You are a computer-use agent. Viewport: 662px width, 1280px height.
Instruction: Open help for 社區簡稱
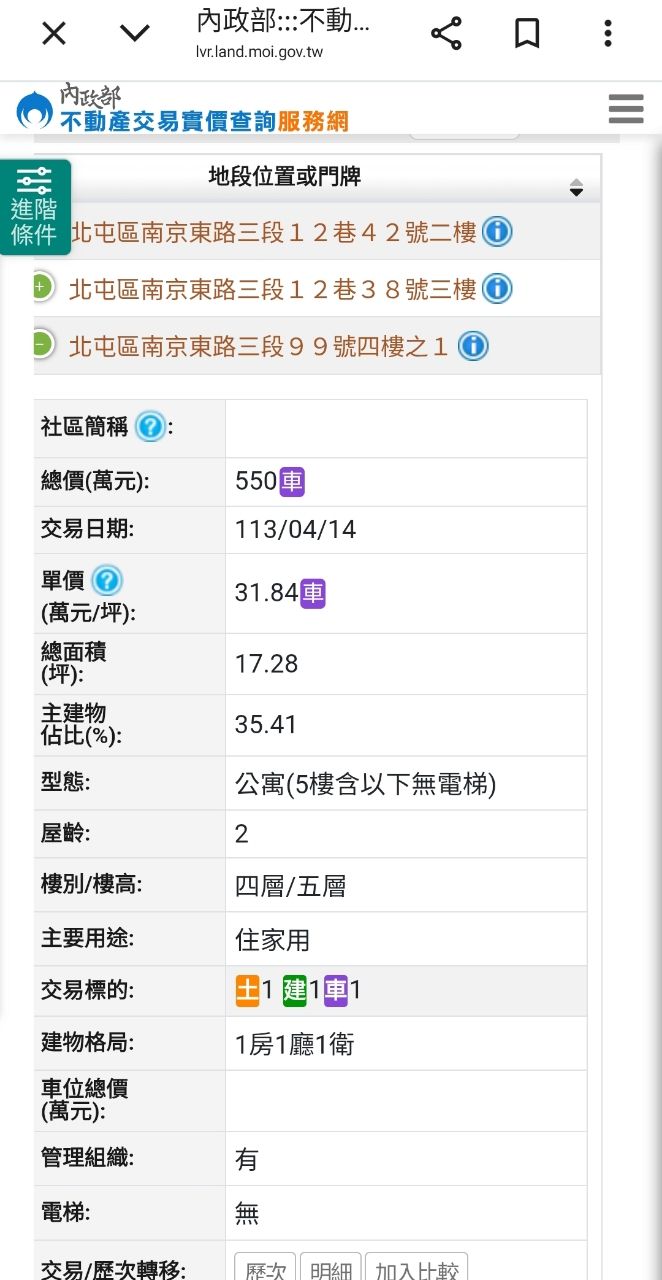pyautogui.click(x=150, y=427)
